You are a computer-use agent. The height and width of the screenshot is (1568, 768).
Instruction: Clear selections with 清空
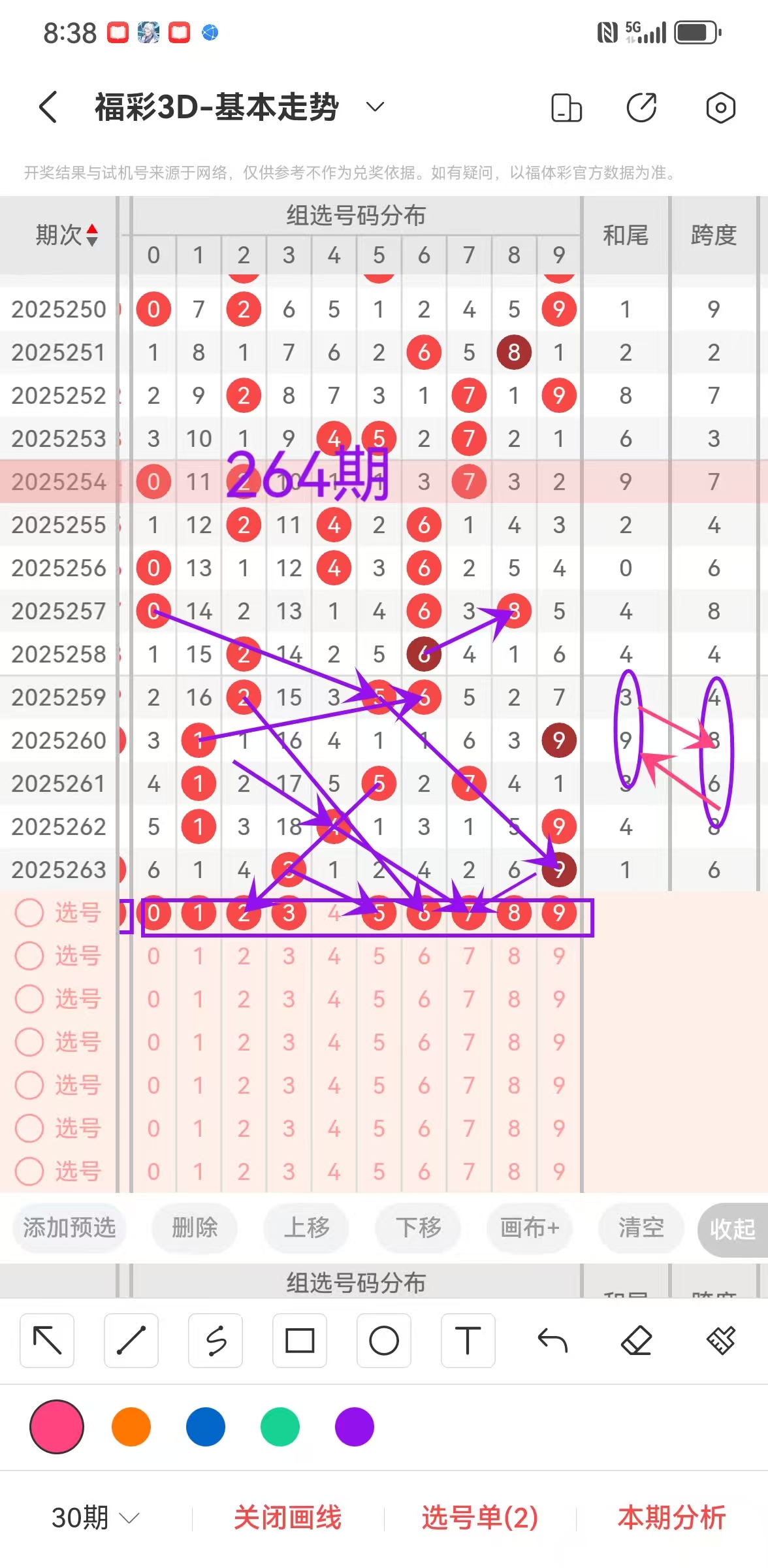click(641, 1228)
